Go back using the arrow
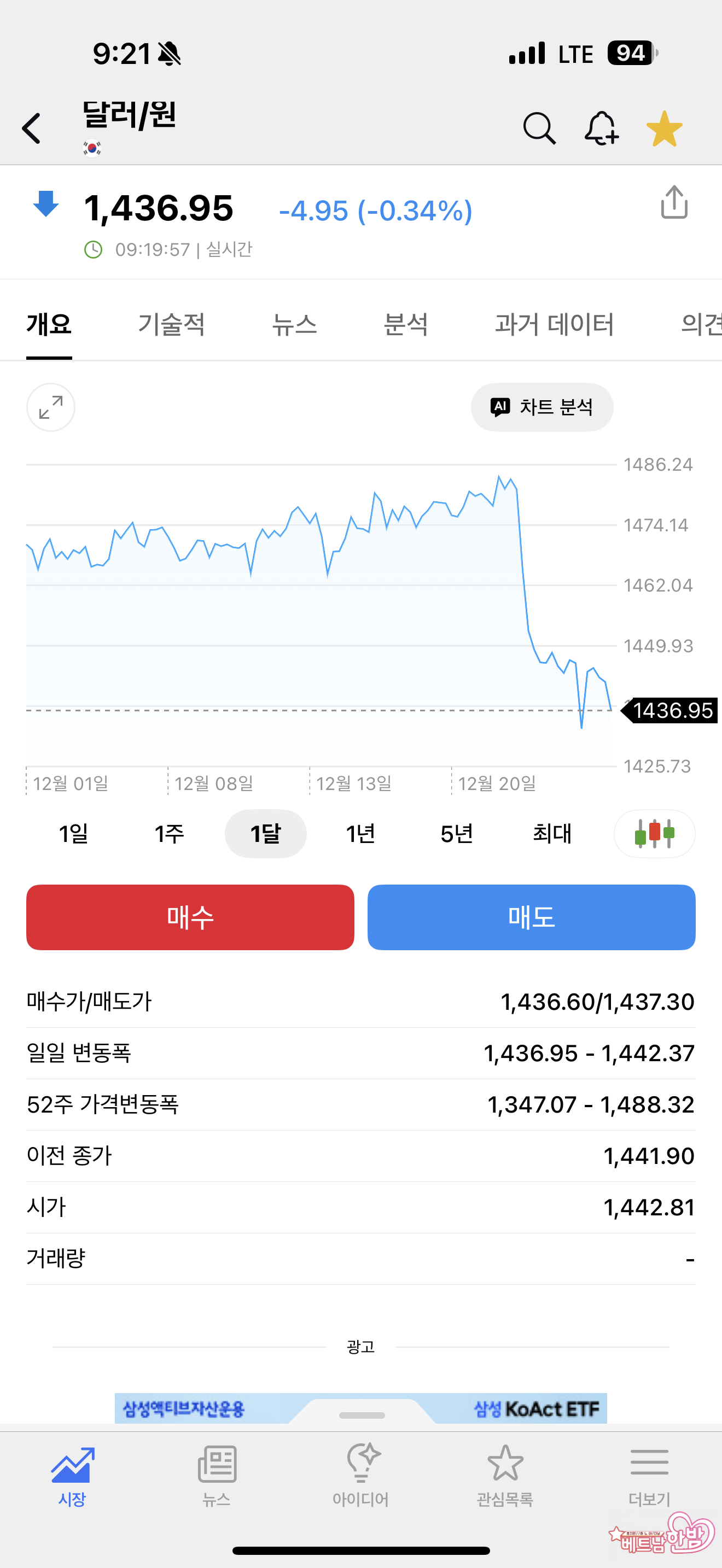This screenshot has width=722, height=1568. pos(32,128)
